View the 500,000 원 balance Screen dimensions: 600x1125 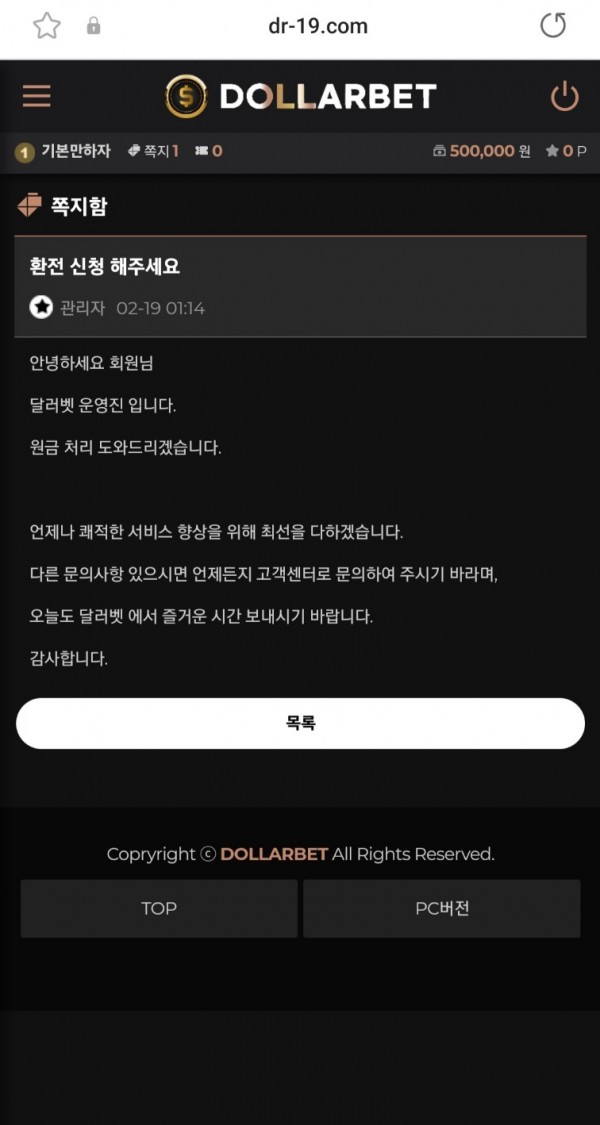coord(481,152)
